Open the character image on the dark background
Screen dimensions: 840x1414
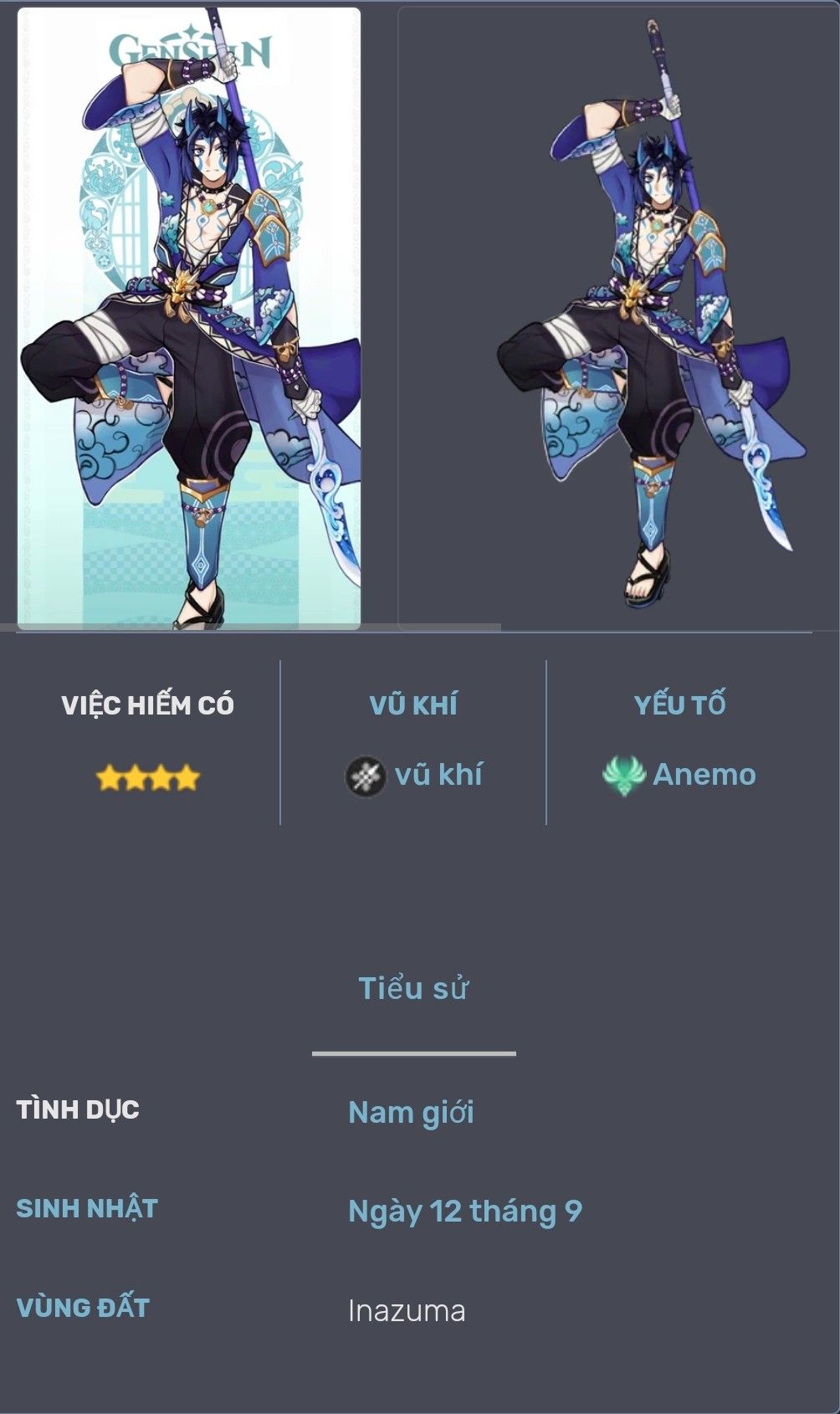click(x=619, y=318)
